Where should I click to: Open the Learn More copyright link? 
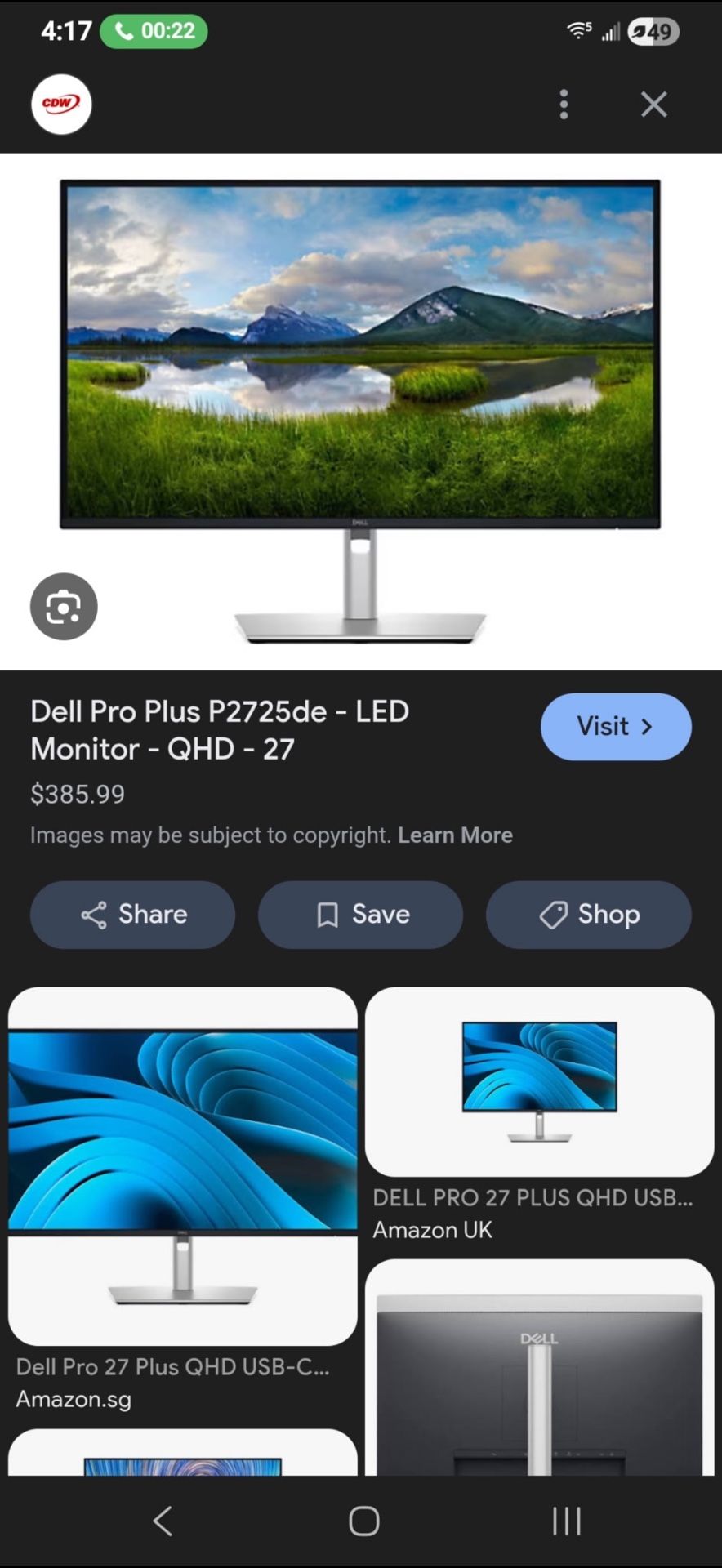click(455, 835)
